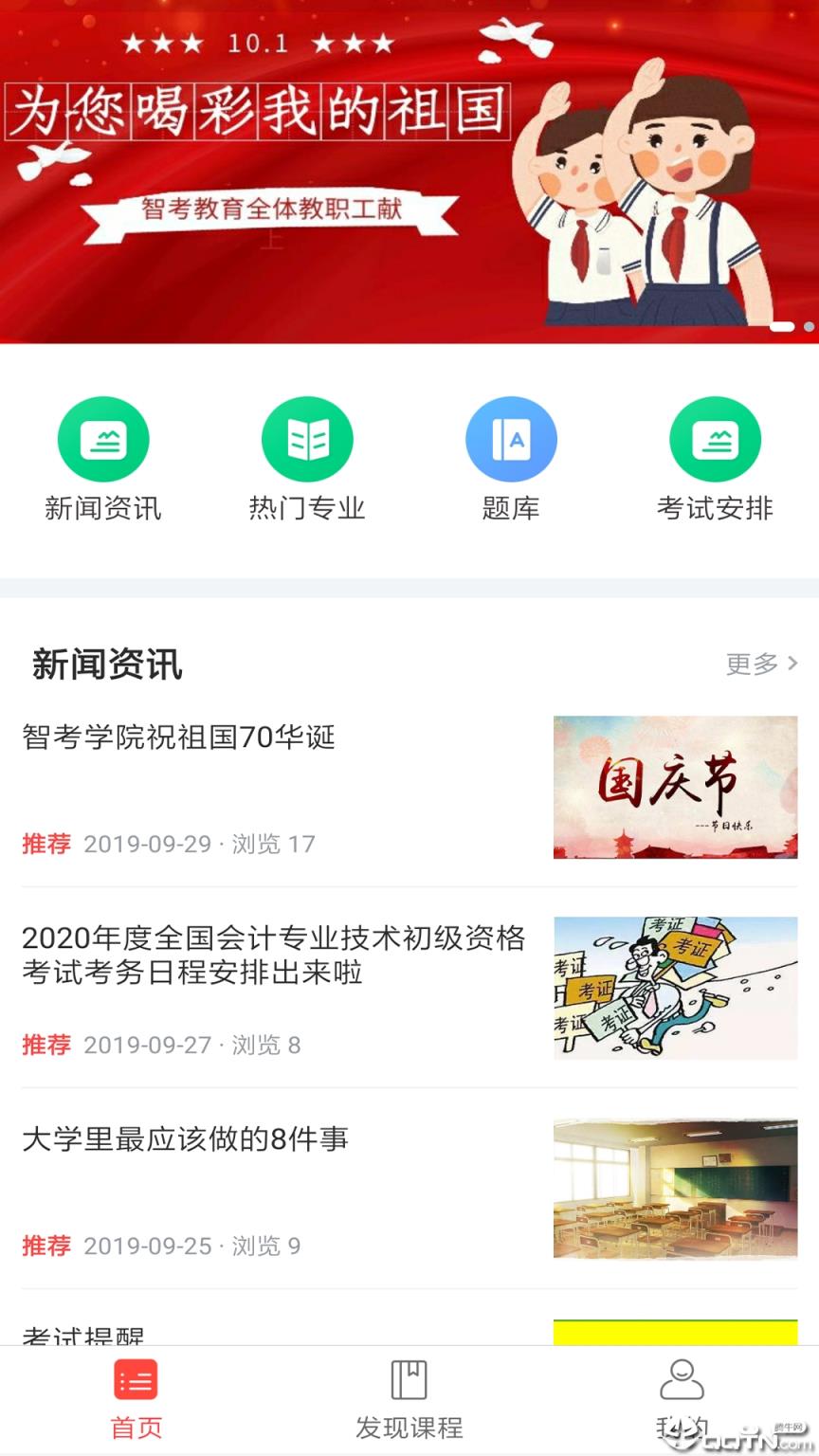The image size is (819, 1456).
Task: Tap the 国庆节 article thumbnail
Action: 674,787
